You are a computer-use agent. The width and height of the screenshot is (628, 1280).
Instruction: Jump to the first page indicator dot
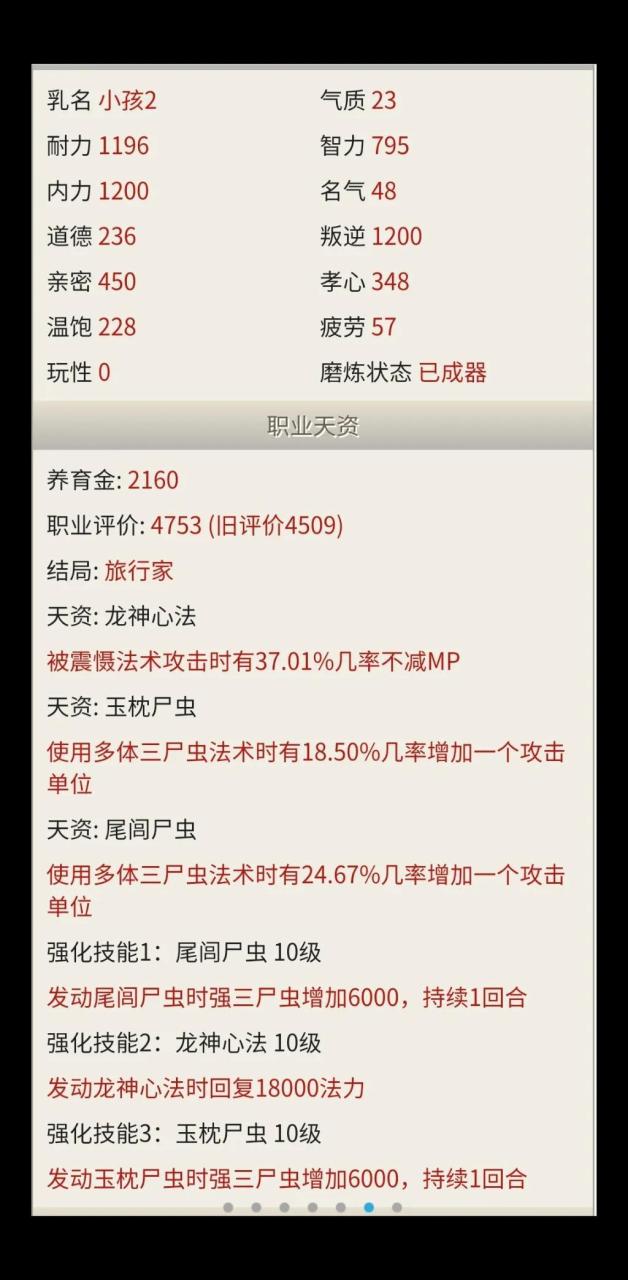click(228, 1207)
